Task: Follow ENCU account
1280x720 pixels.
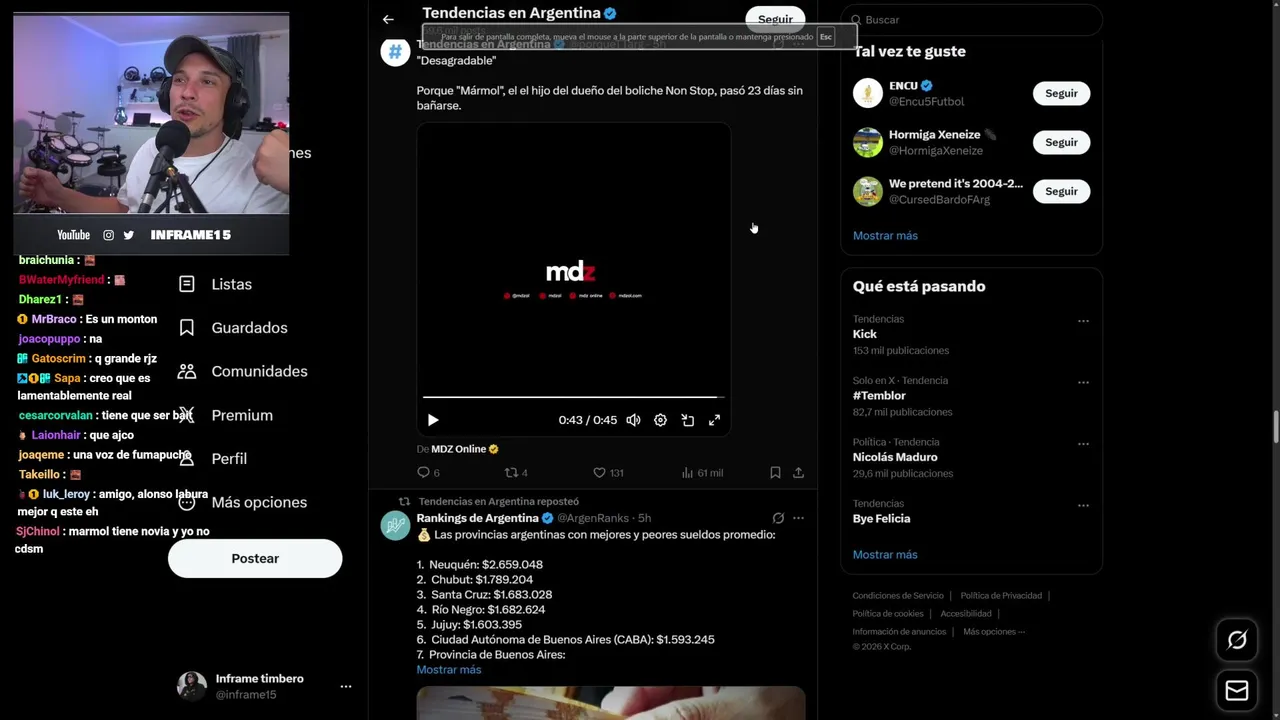Action: click(1061, 93)
